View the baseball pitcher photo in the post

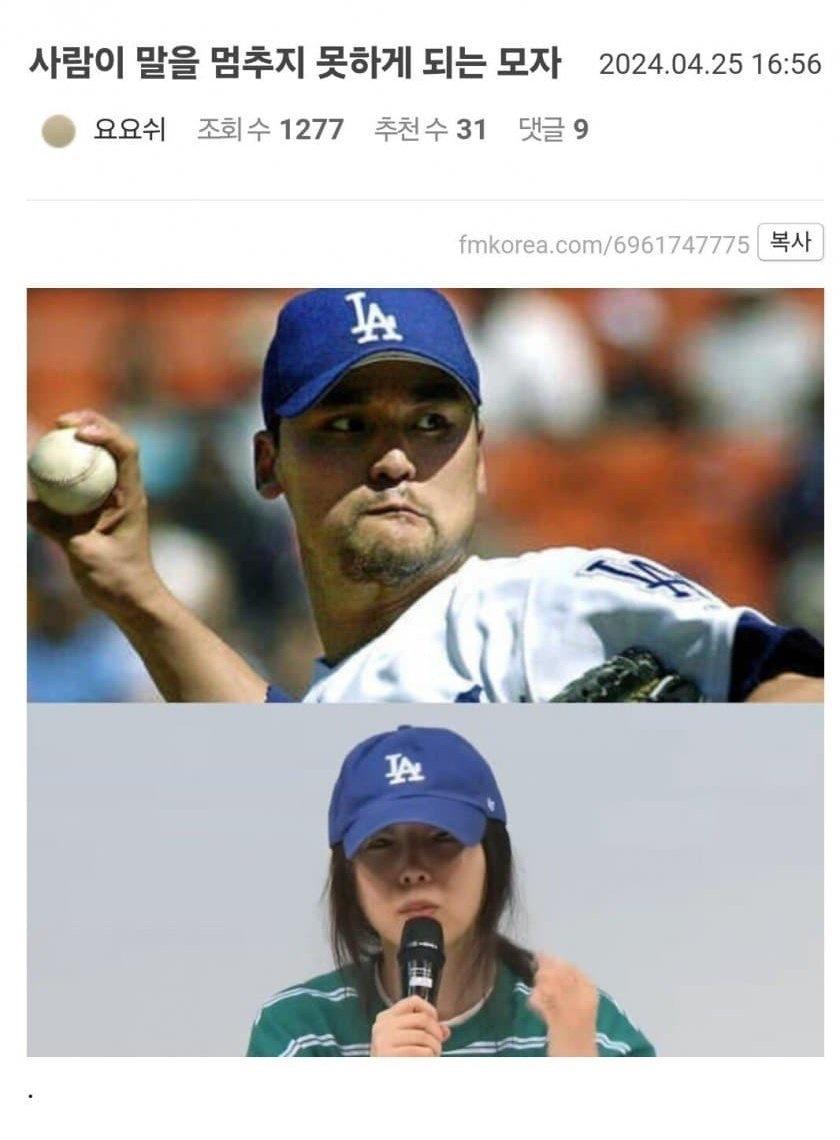(x=425, y=496)
